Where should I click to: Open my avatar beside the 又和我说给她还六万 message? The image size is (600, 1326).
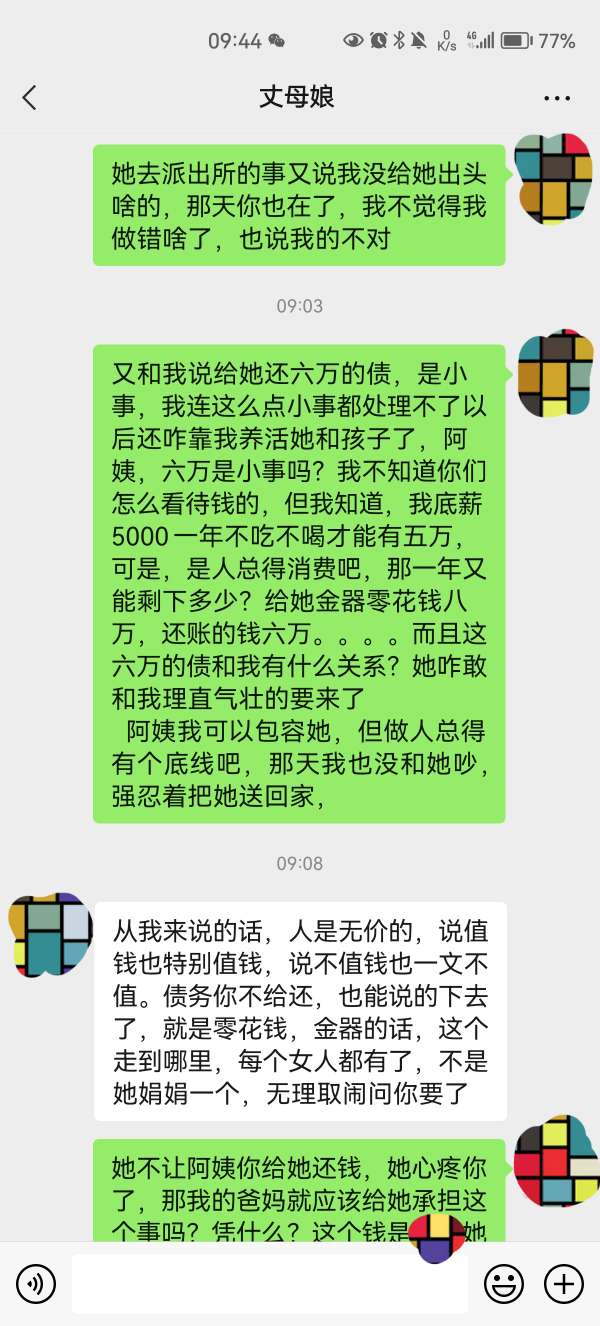click(x=555, y=373)
